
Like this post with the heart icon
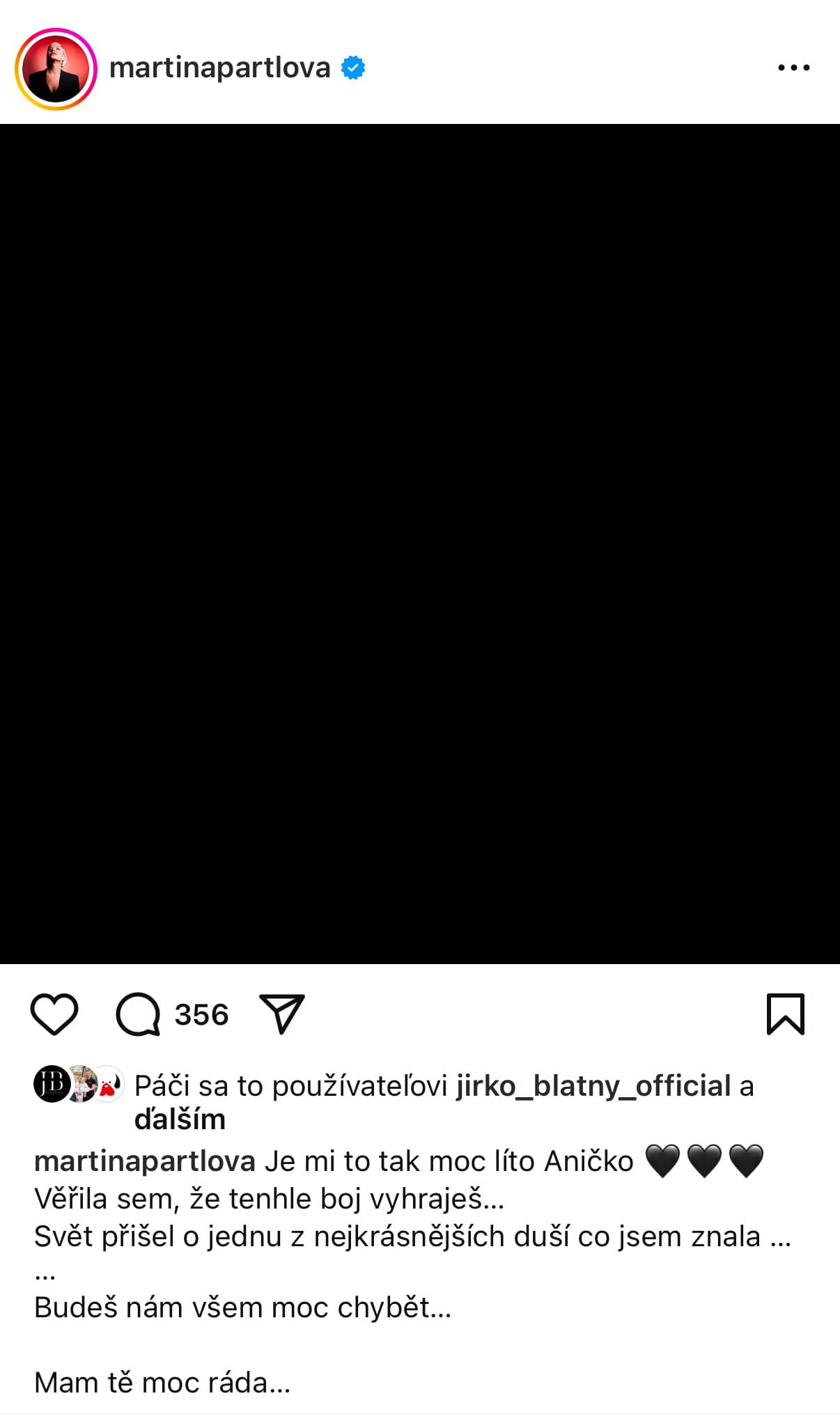54,1014
